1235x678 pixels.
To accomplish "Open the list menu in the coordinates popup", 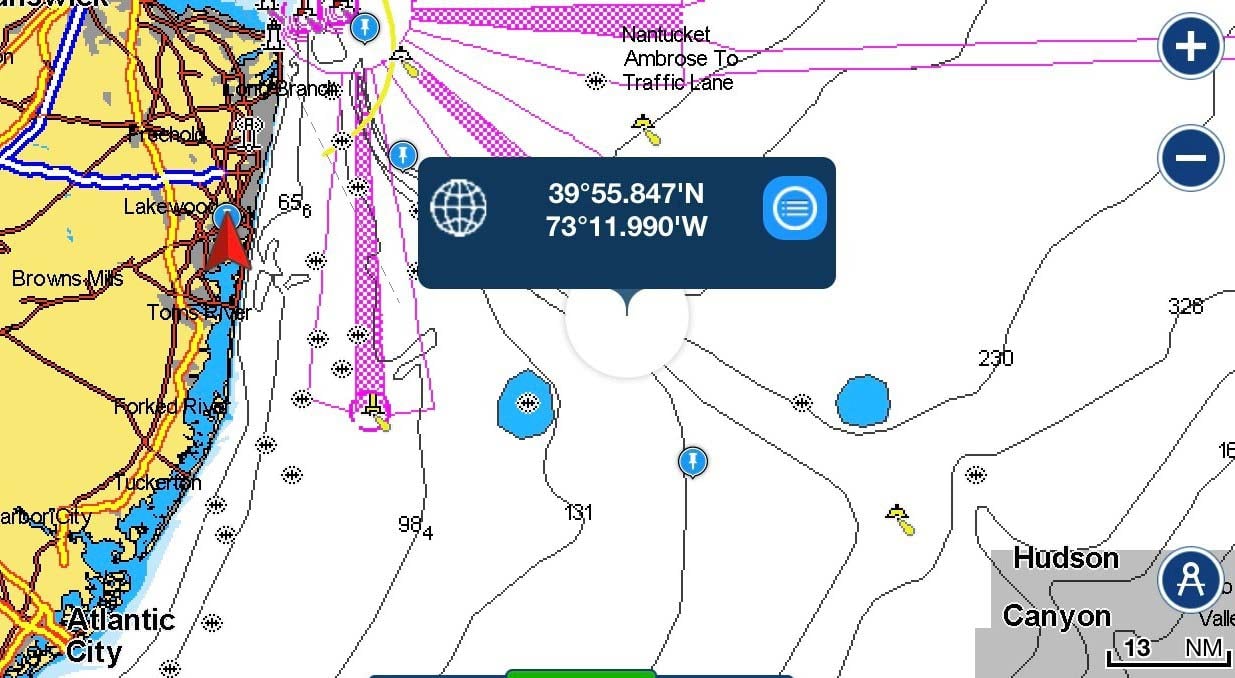I will [794, 208].
